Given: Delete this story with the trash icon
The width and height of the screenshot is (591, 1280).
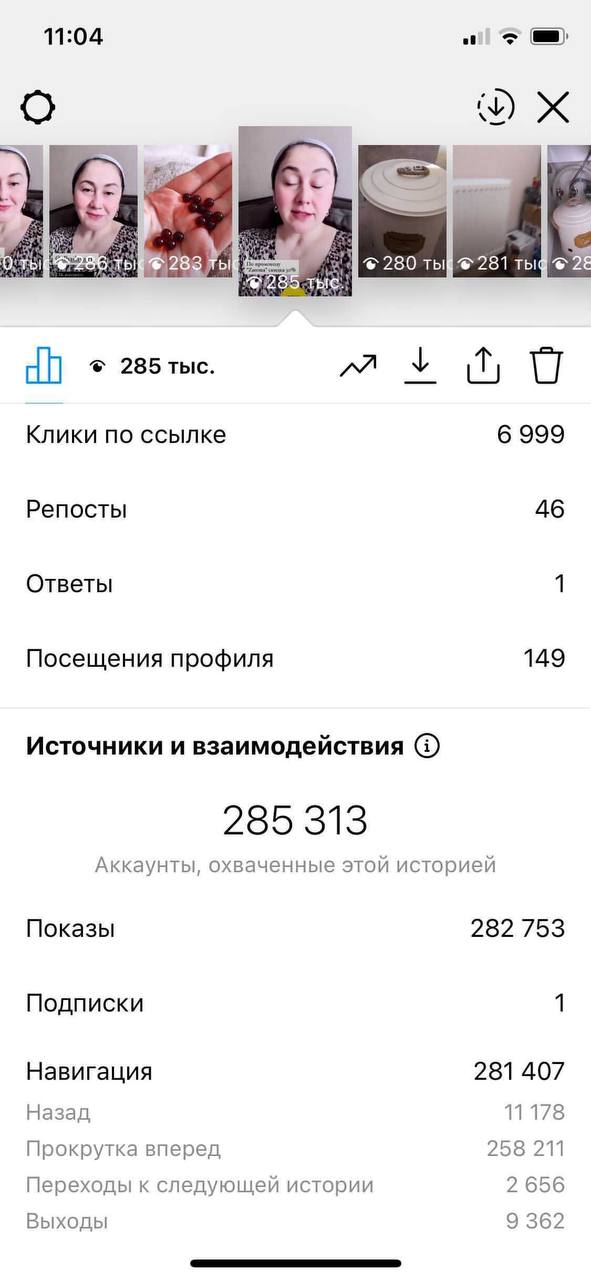Looking at the screenshot, I should coord(547,367).
